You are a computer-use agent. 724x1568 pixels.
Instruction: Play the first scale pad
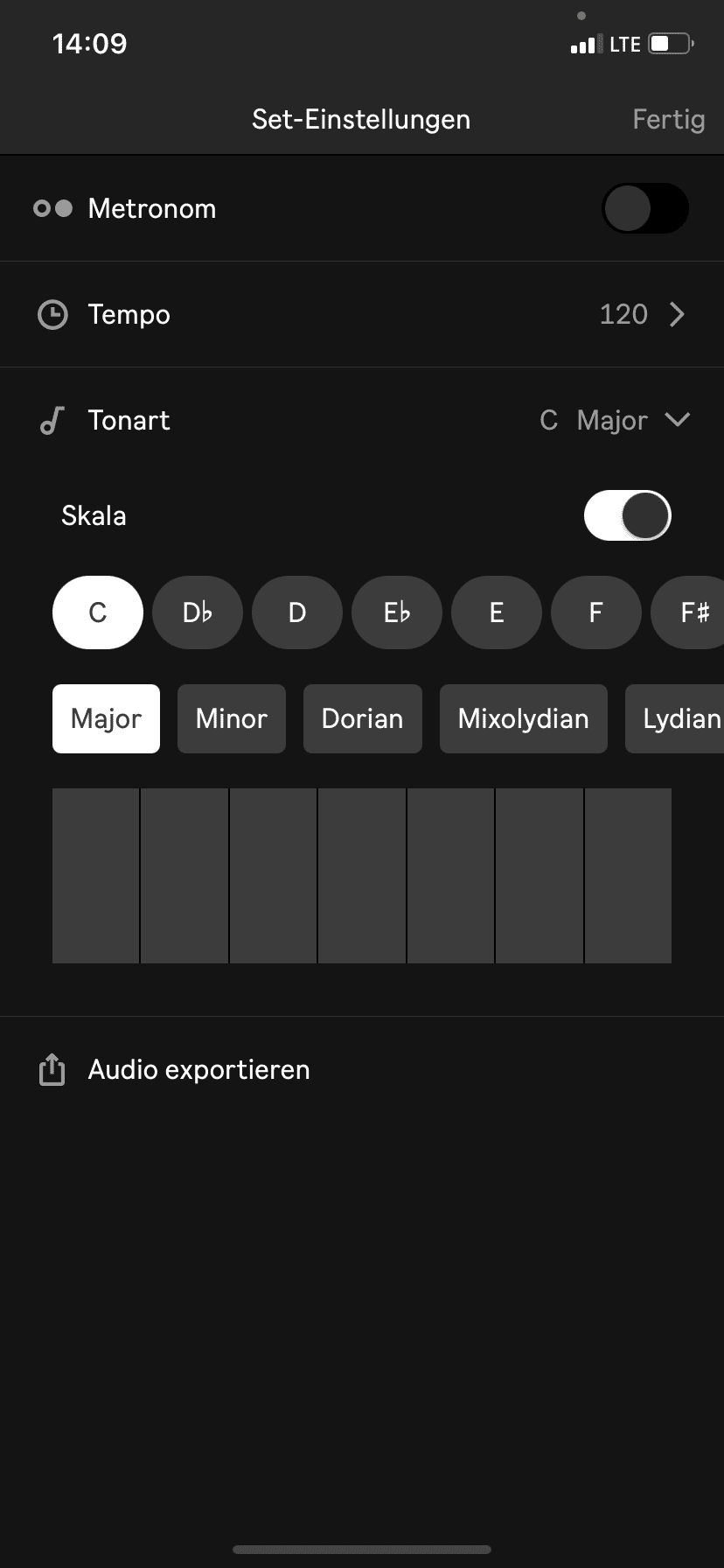[x=95, y=875]
